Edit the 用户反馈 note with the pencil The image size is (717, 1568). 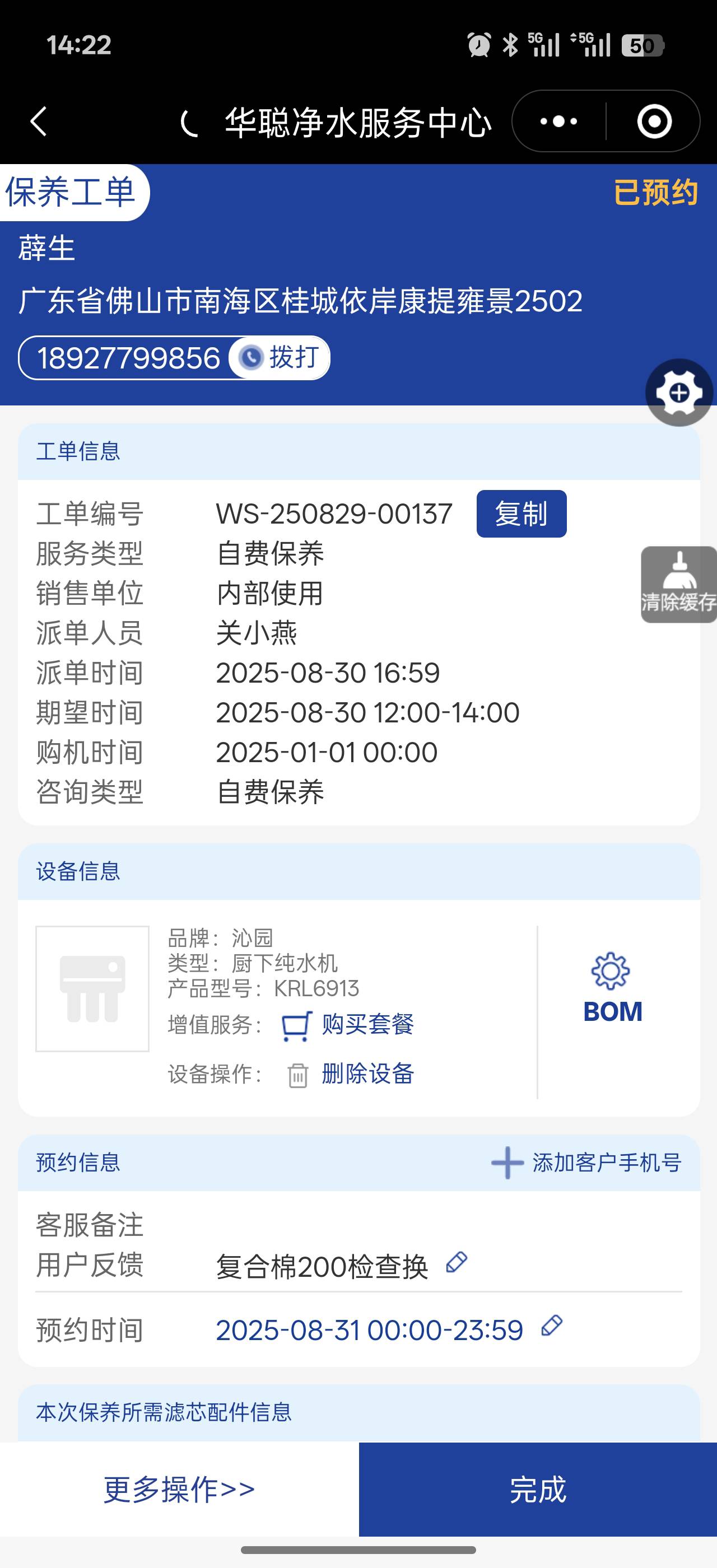click(457, 1262)
